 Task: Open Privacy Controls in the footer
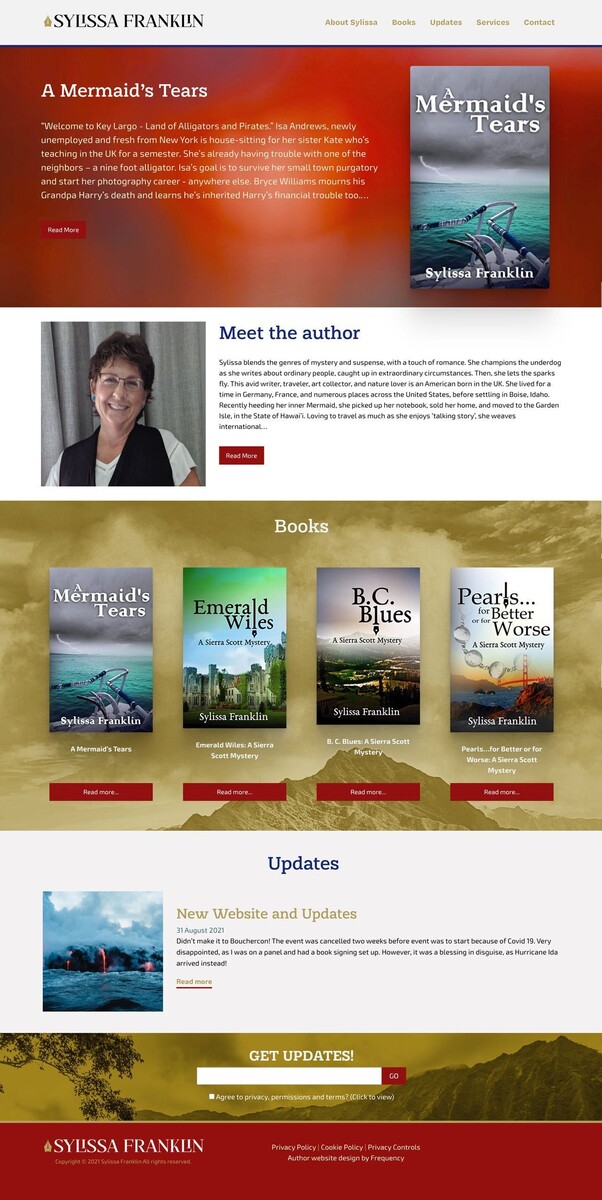tap(394, 1147)
